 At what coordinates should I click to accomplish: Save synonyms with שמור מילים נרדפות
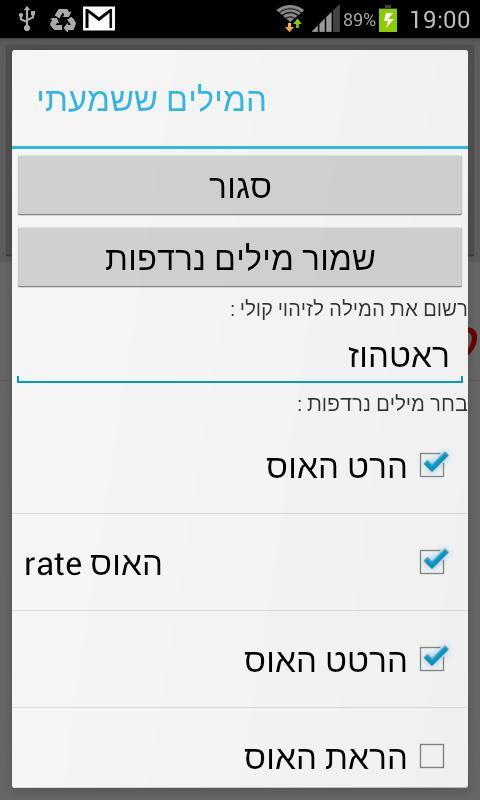[x=240, y=258]
